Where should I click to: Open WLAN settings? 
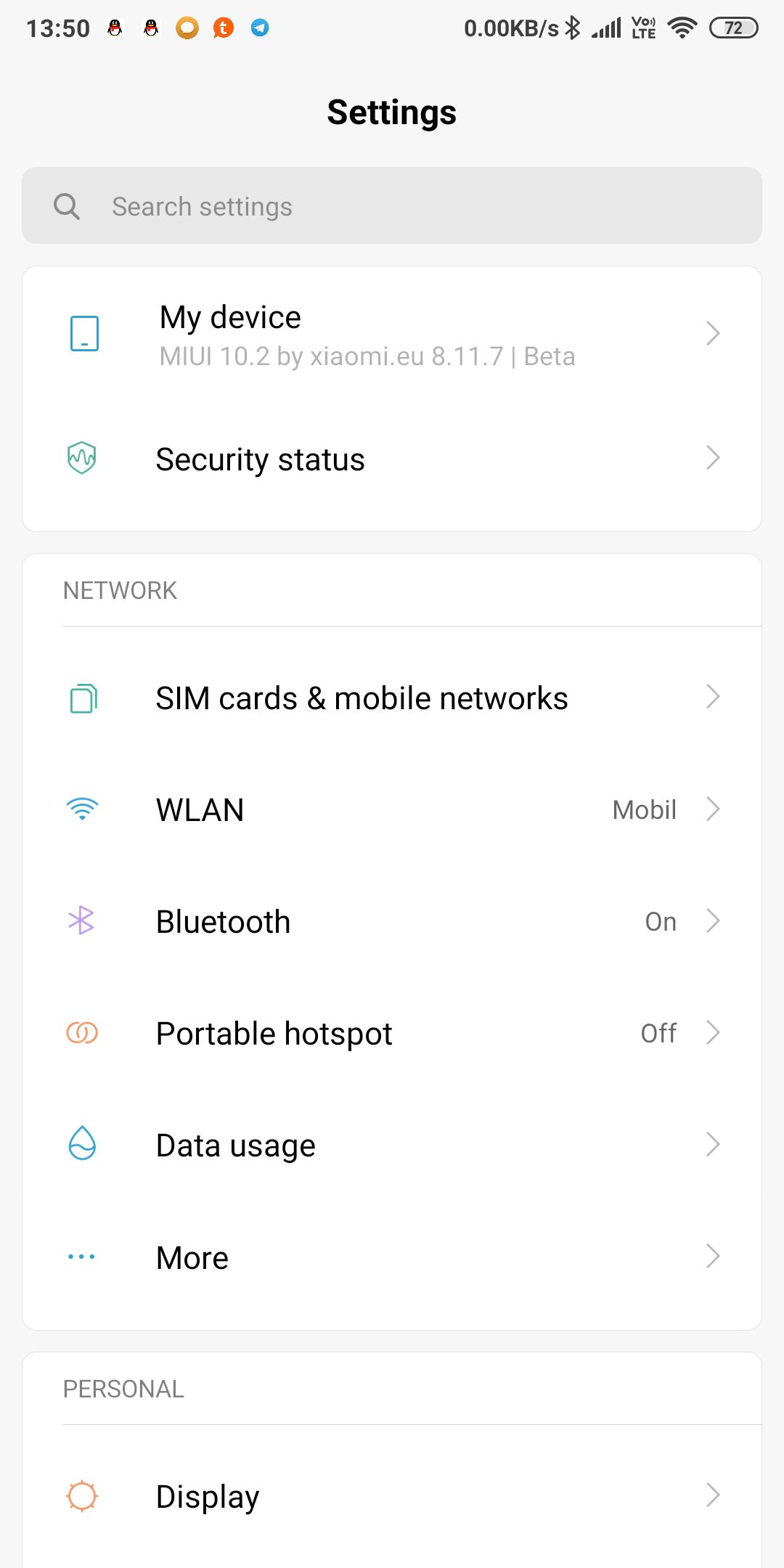(x=392, y=809)
